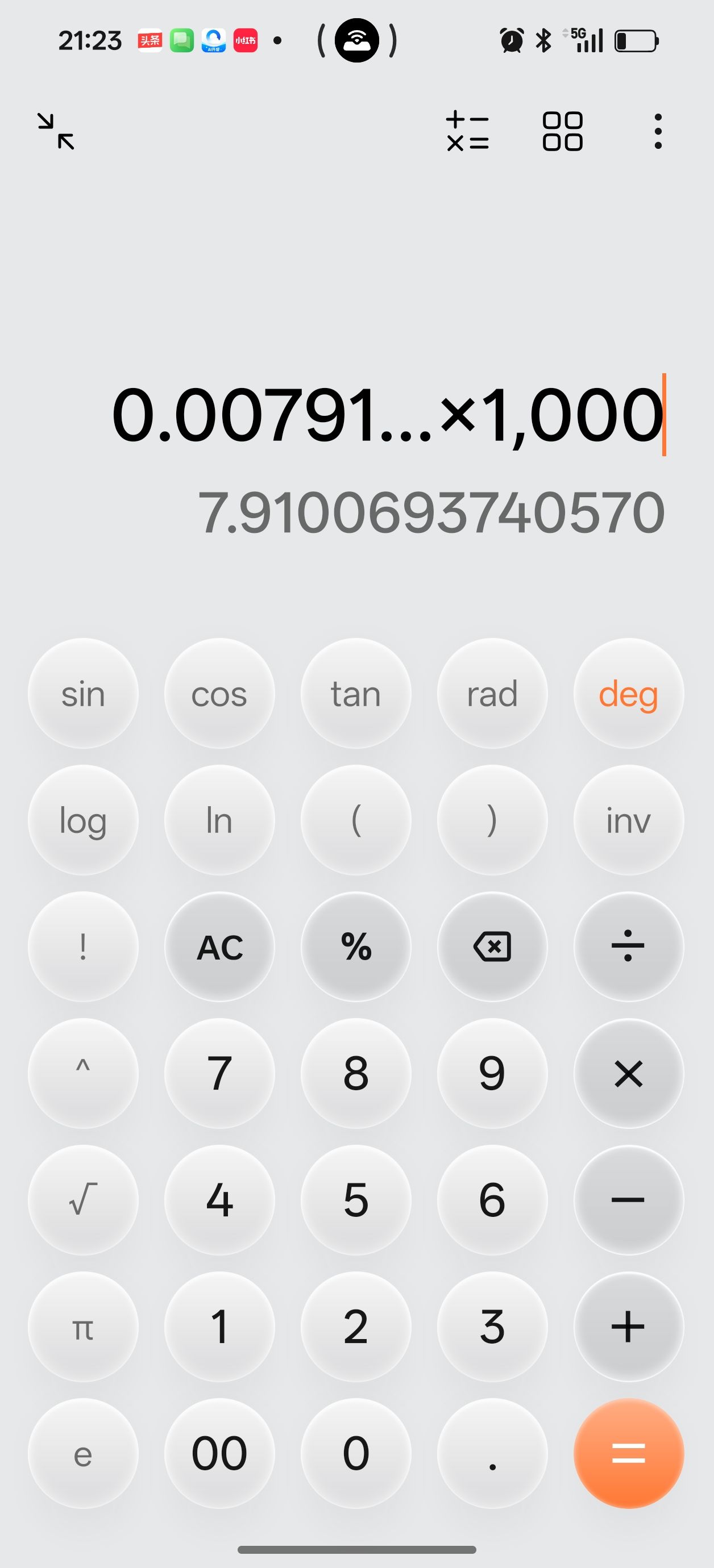Open the tools grid icon
This screenshot has height=1568, width=714.
(x=562, y=131)
